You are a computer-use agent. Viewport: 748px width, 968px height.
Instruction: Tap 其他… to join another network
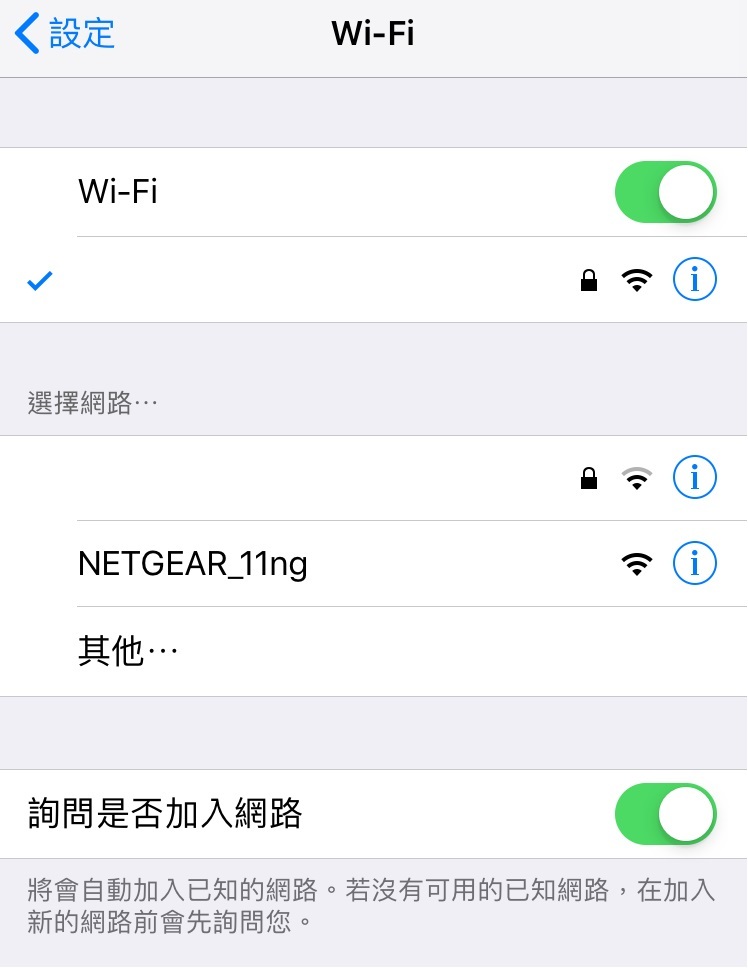tap(128, 650)
